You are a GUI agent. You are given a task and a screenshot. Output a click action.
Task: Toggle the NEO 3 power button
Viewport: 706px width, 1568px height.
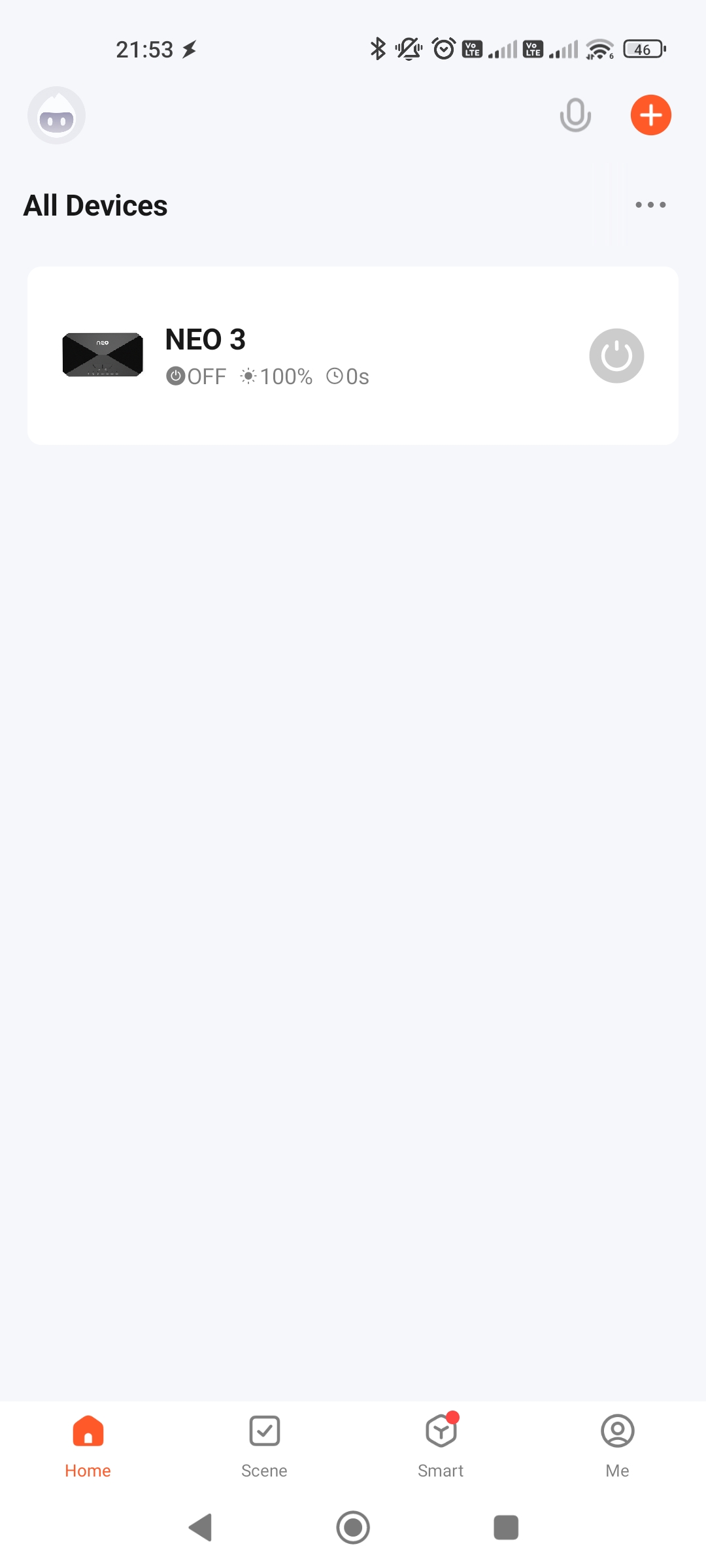click(x=616, y=355)
